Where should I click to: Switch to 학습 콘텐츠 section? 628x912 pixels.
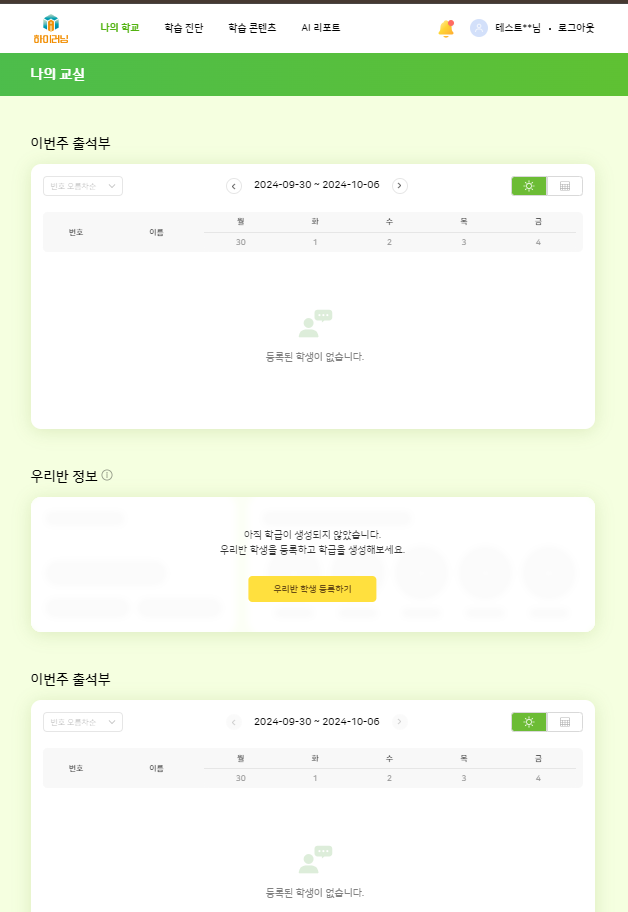tap(252, 28)
